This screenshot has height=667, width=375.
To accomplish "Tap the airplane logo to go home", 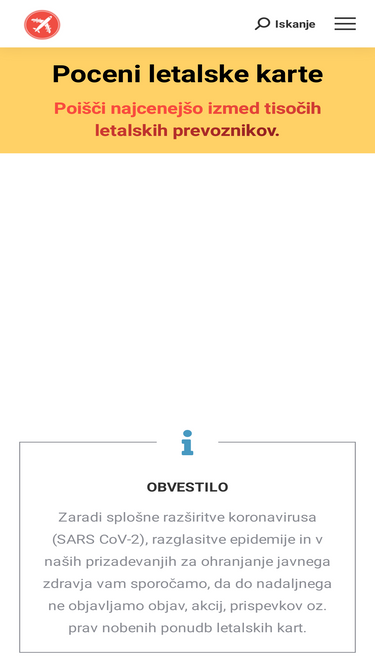I will click(42, 25).
